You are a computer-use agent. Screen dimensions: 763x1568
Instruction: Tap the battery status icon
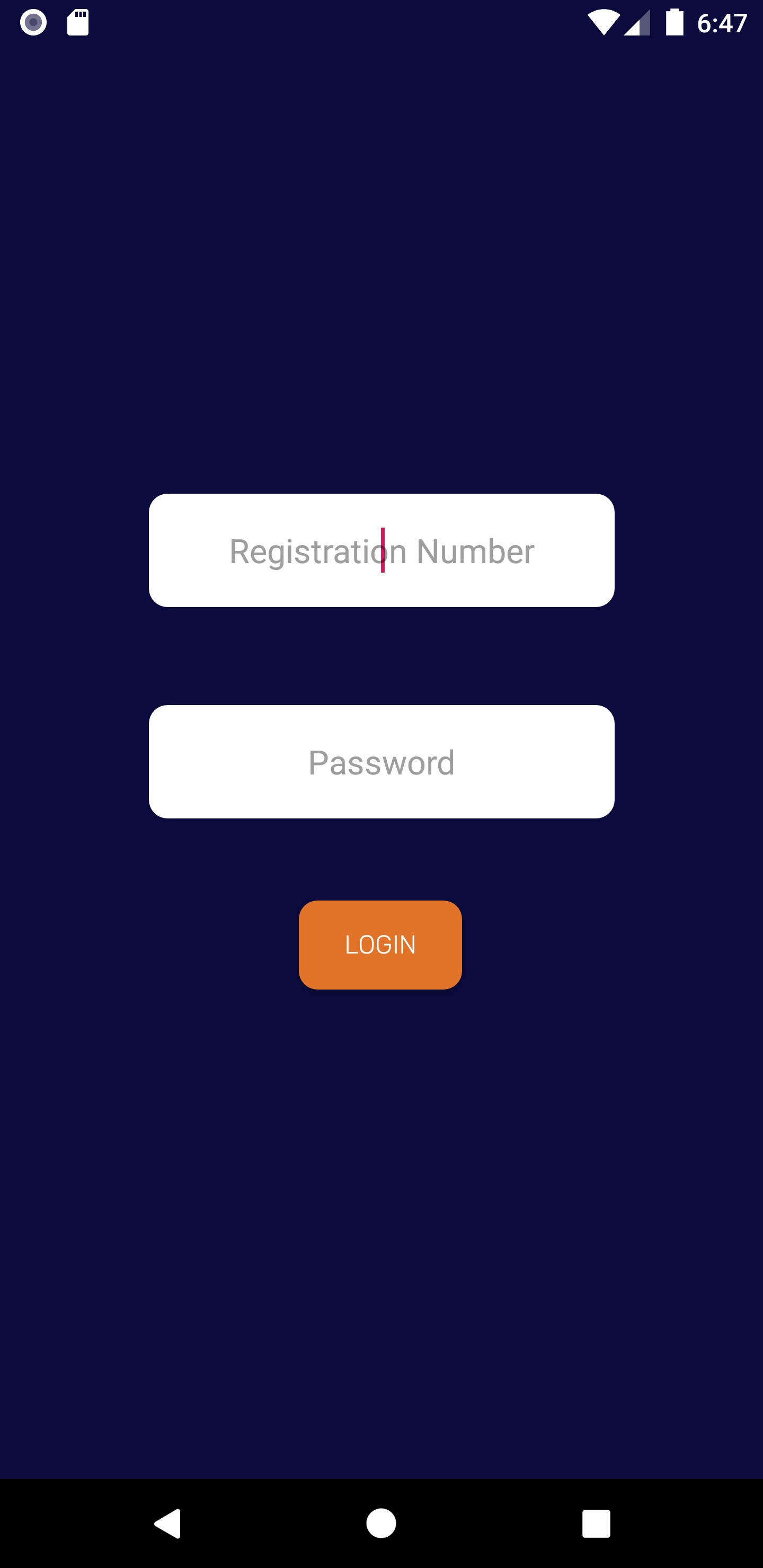673,21
